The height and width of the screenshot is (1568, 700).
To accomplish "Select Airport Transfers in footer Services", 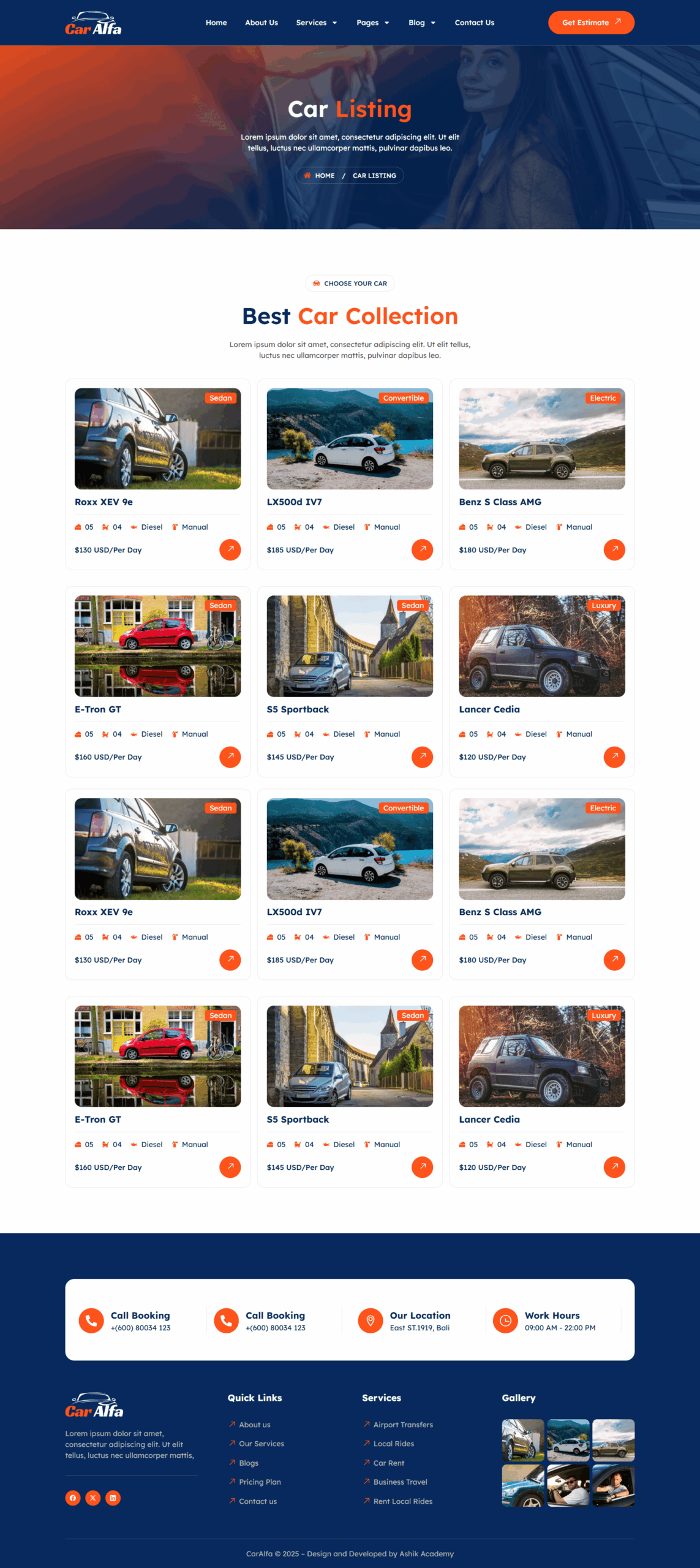I will coord(403,1425).
